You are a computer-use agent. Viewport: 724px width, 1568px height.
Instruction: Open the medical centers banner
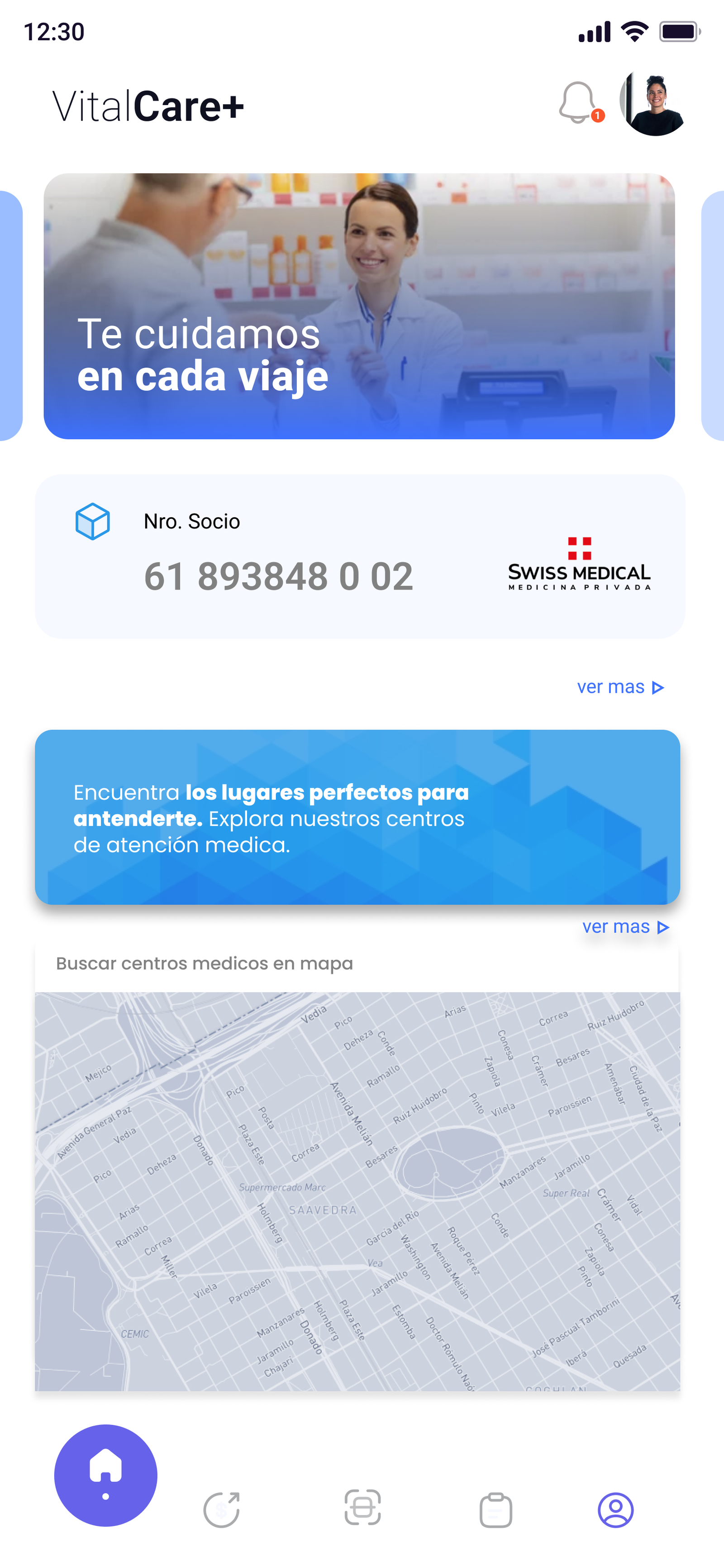point(357,817)
